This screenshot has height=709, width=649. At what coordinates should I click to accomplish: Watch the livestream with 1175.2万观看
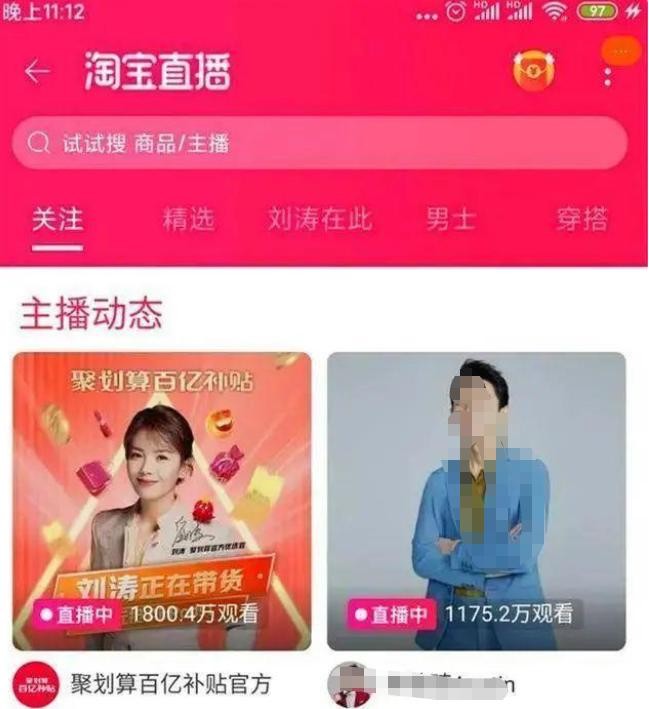click(476, 500)
